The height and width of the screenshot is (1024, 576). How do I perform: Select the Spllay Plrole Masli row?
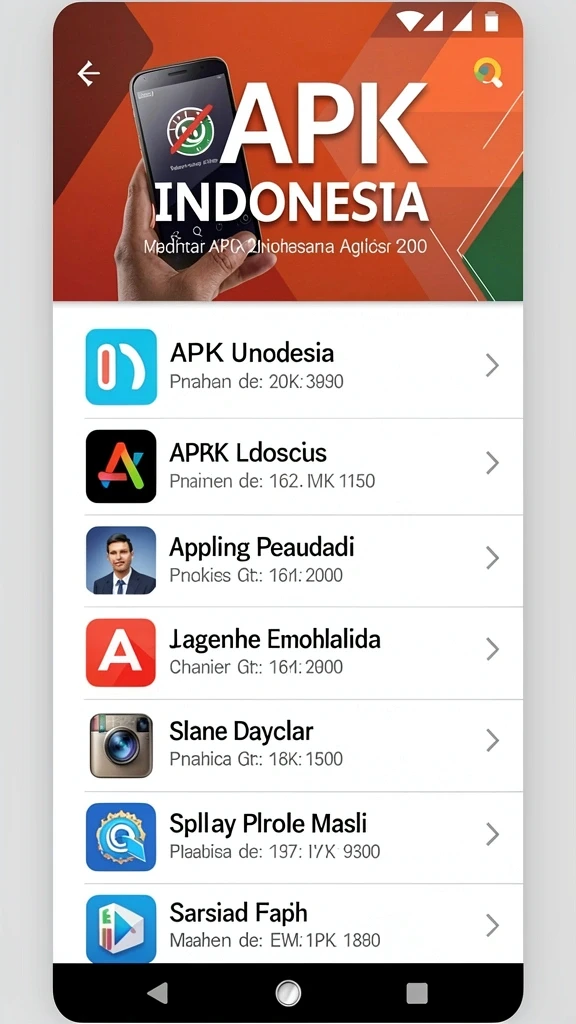click(x=288, y=837)
